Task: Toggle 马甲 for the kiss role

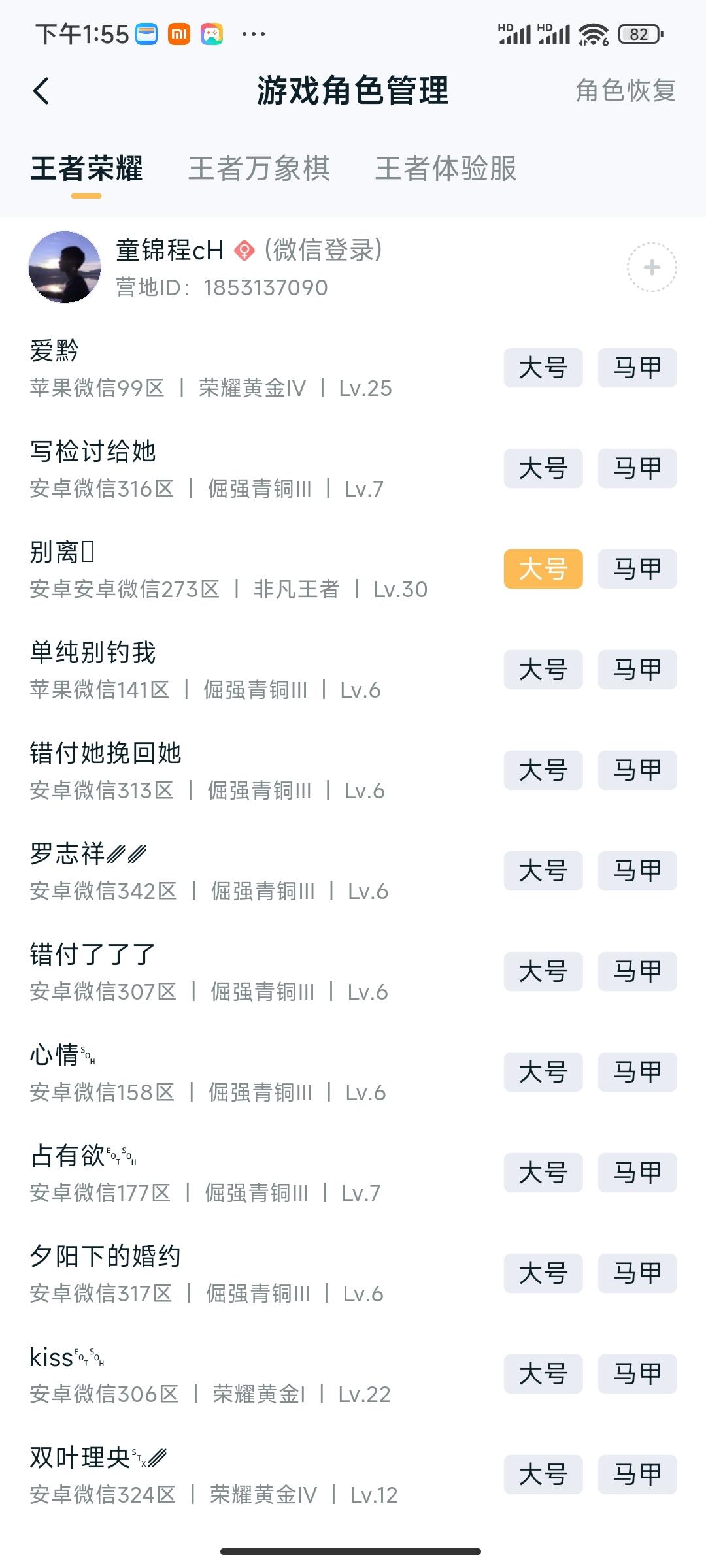Action: pos(636,1374)
